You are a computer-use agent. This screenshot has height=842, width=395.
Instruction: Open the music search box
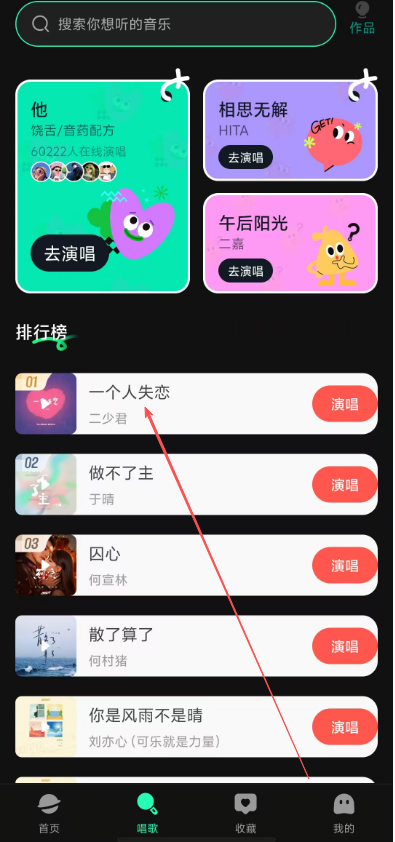[175, 24]
